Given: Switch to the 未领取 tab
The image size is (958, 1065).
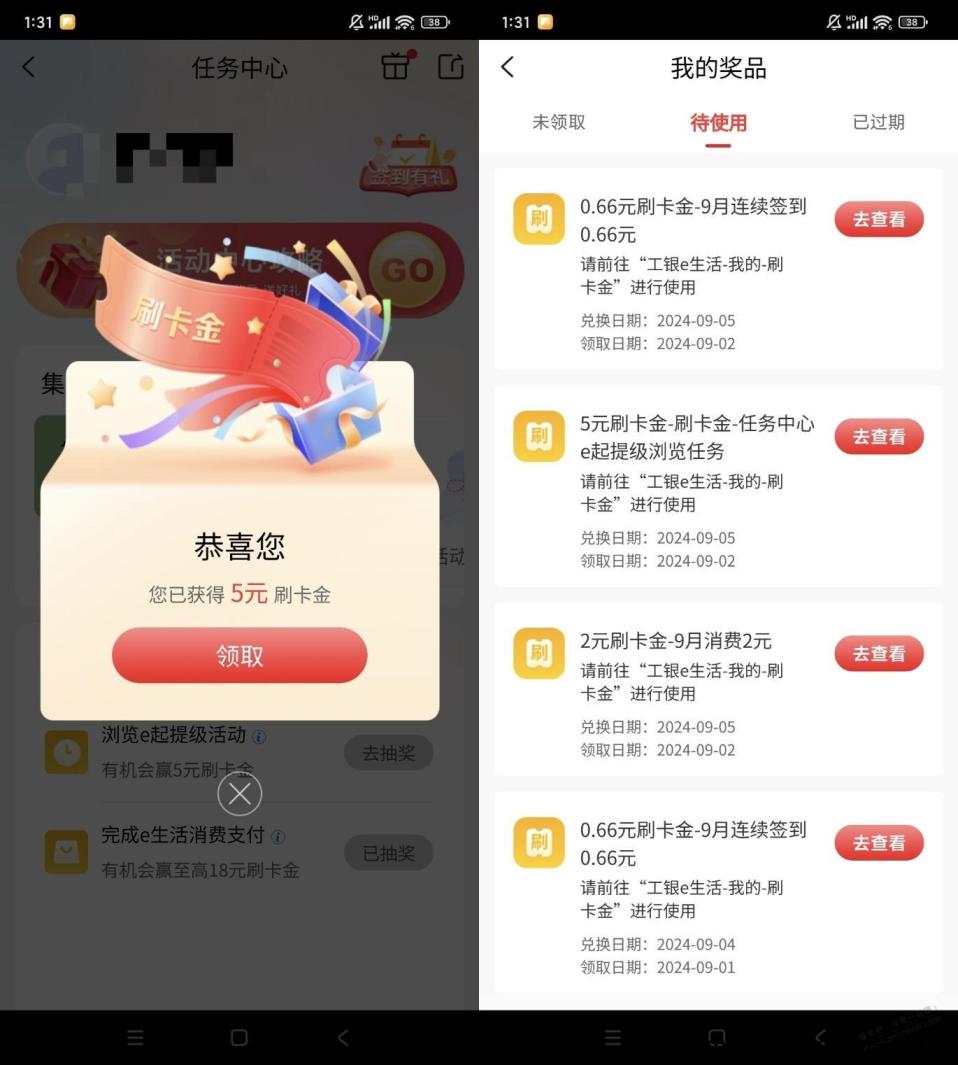Looking at the screenshot, I should [x=559, y=123].
